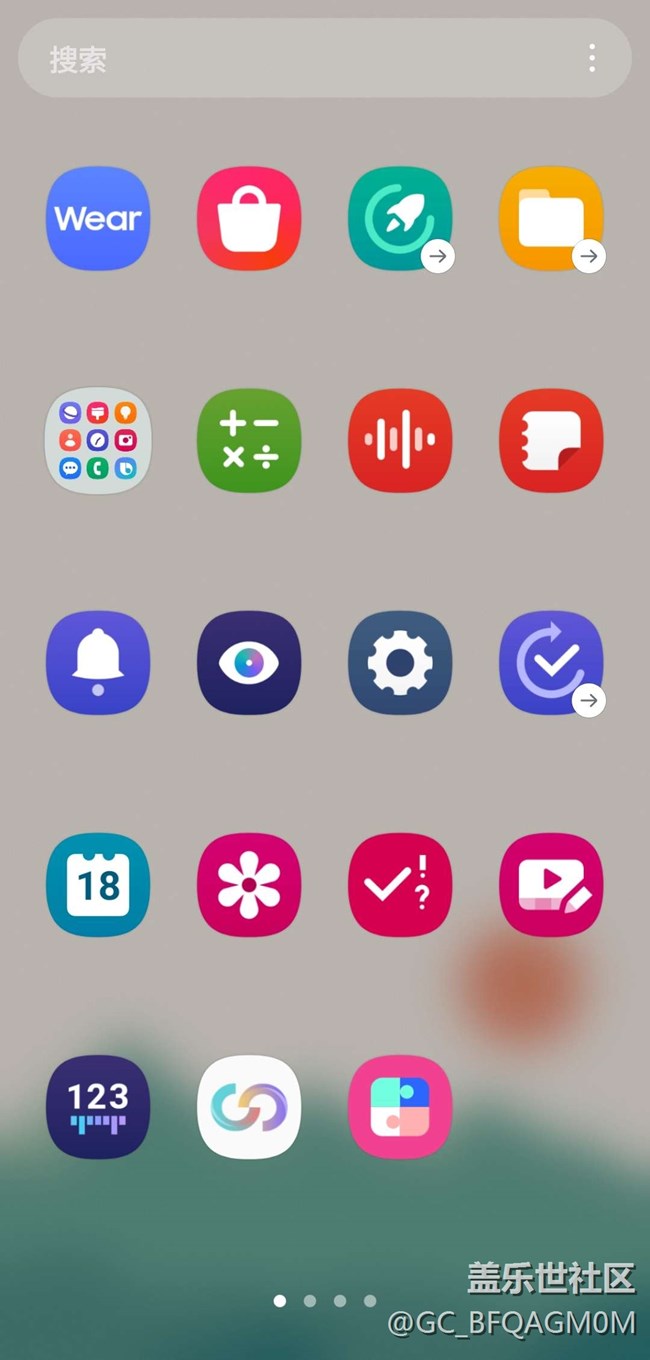Viewport: 650px width, 1360px height.
Task: Launch the Bixby Vision eye app
Action: [249, 662]
